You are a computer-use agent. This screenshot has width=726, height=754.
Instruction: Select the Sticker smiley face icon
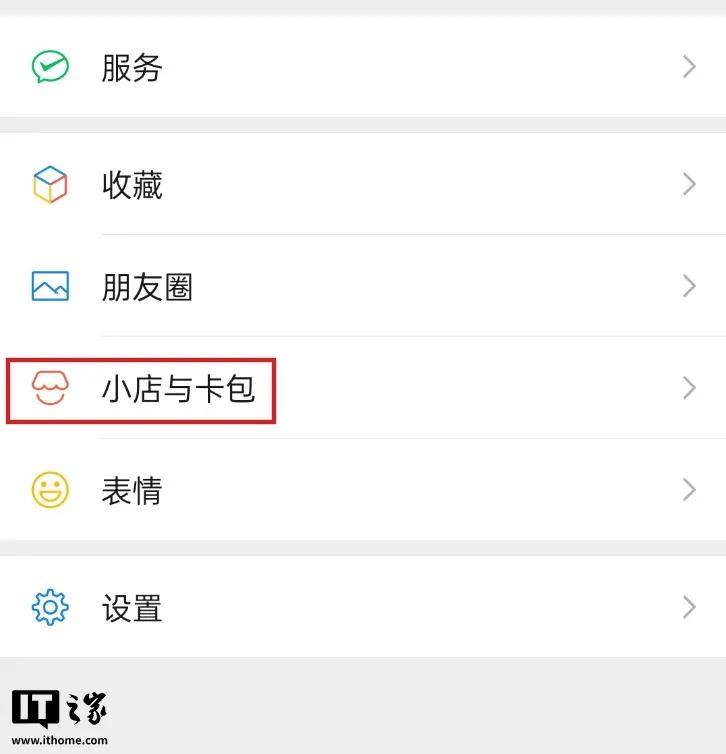[48, 490]
